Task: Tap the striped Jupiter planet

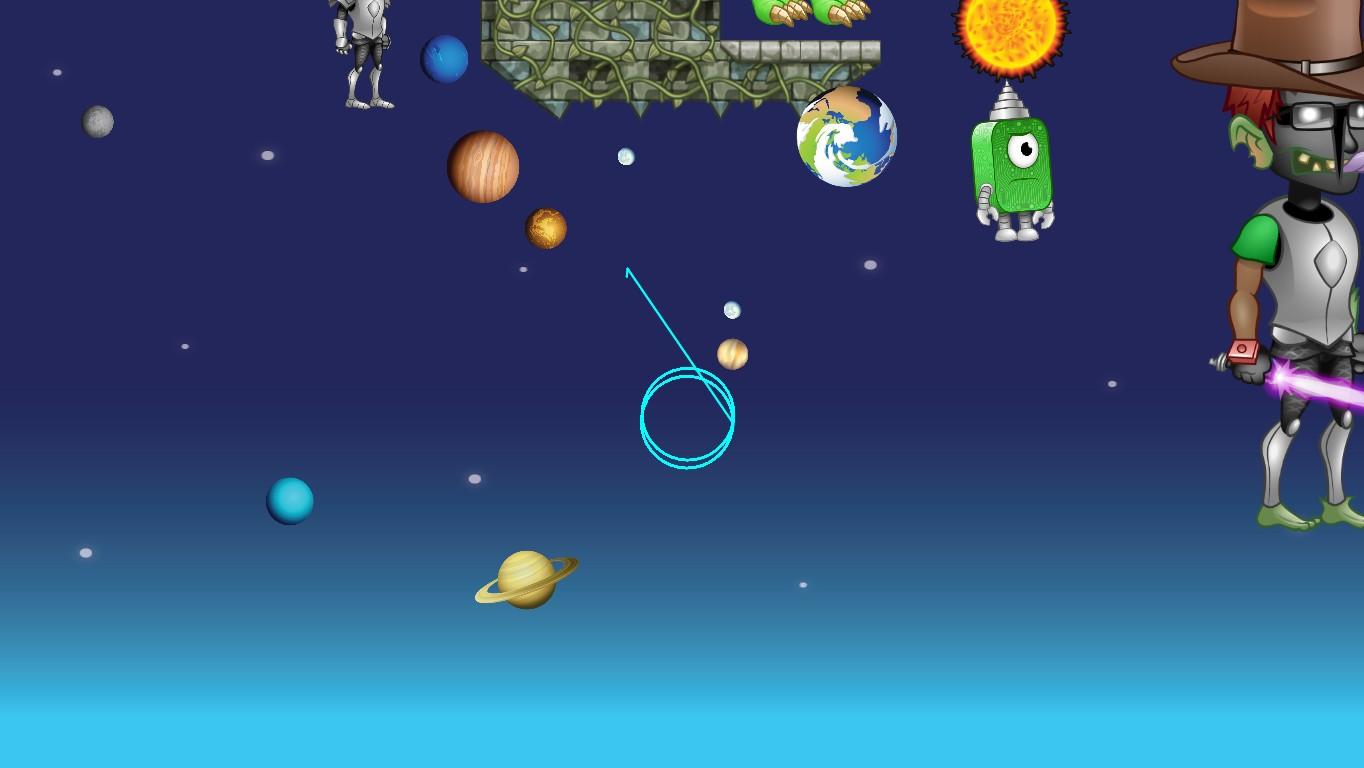Action: click(483, 167)
